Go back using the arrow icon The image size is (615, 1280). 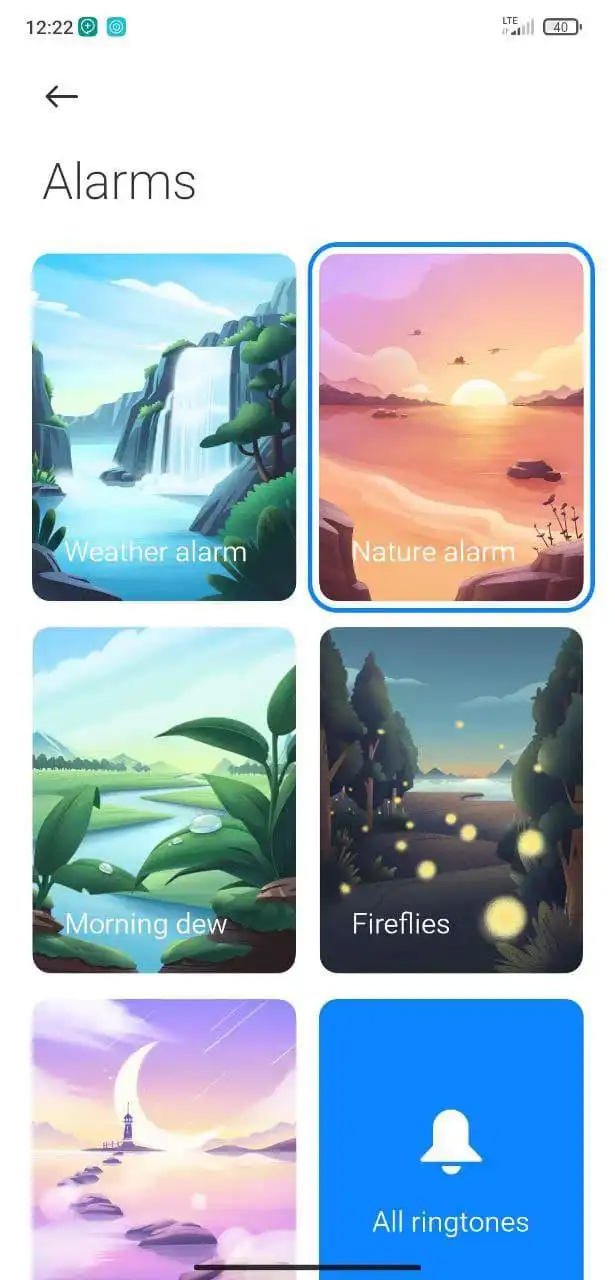tap(61, 96)
